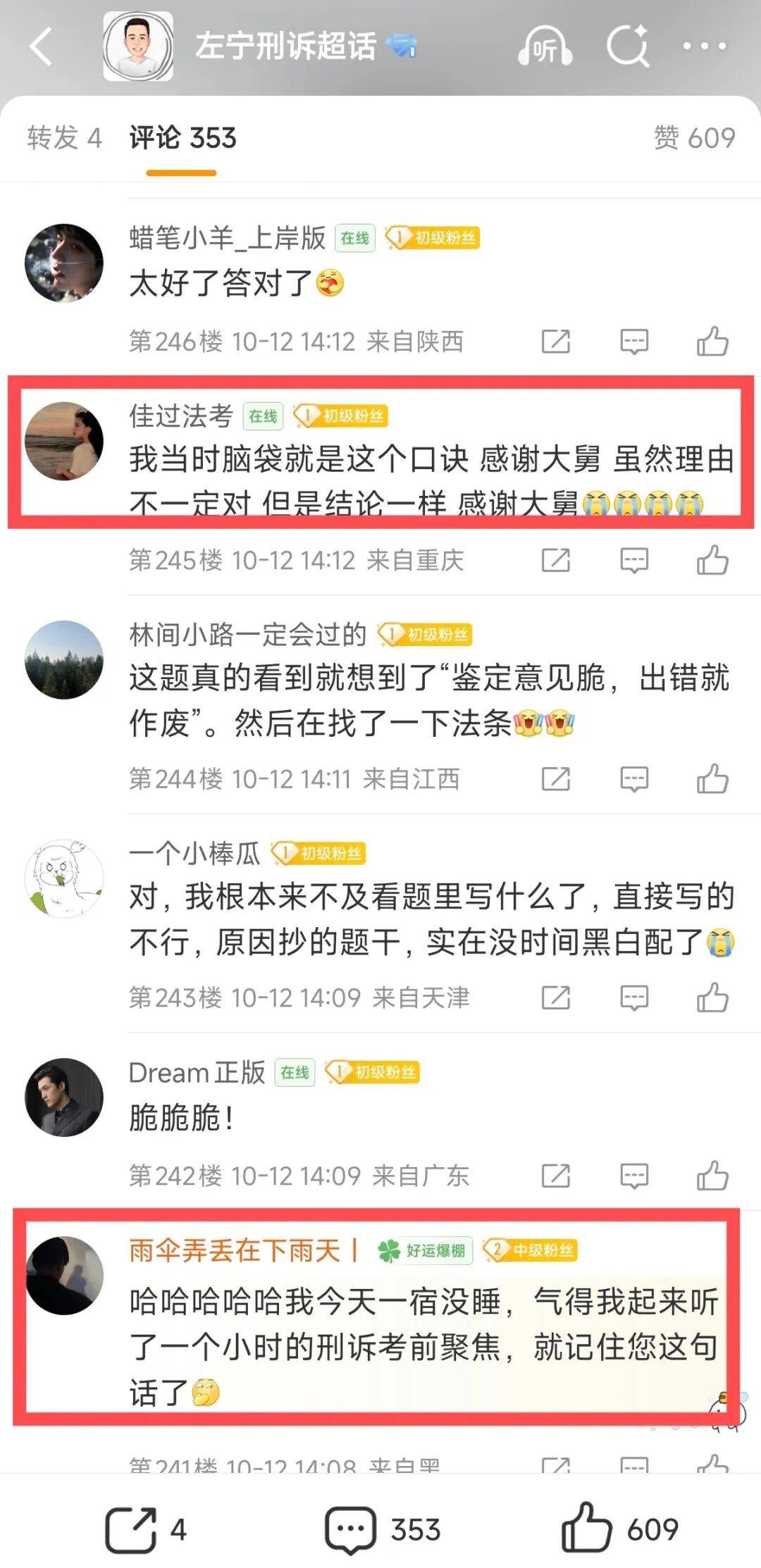Repost Dream正版's comment
Screen dimensions: 761x1568
coord(555,1176)
